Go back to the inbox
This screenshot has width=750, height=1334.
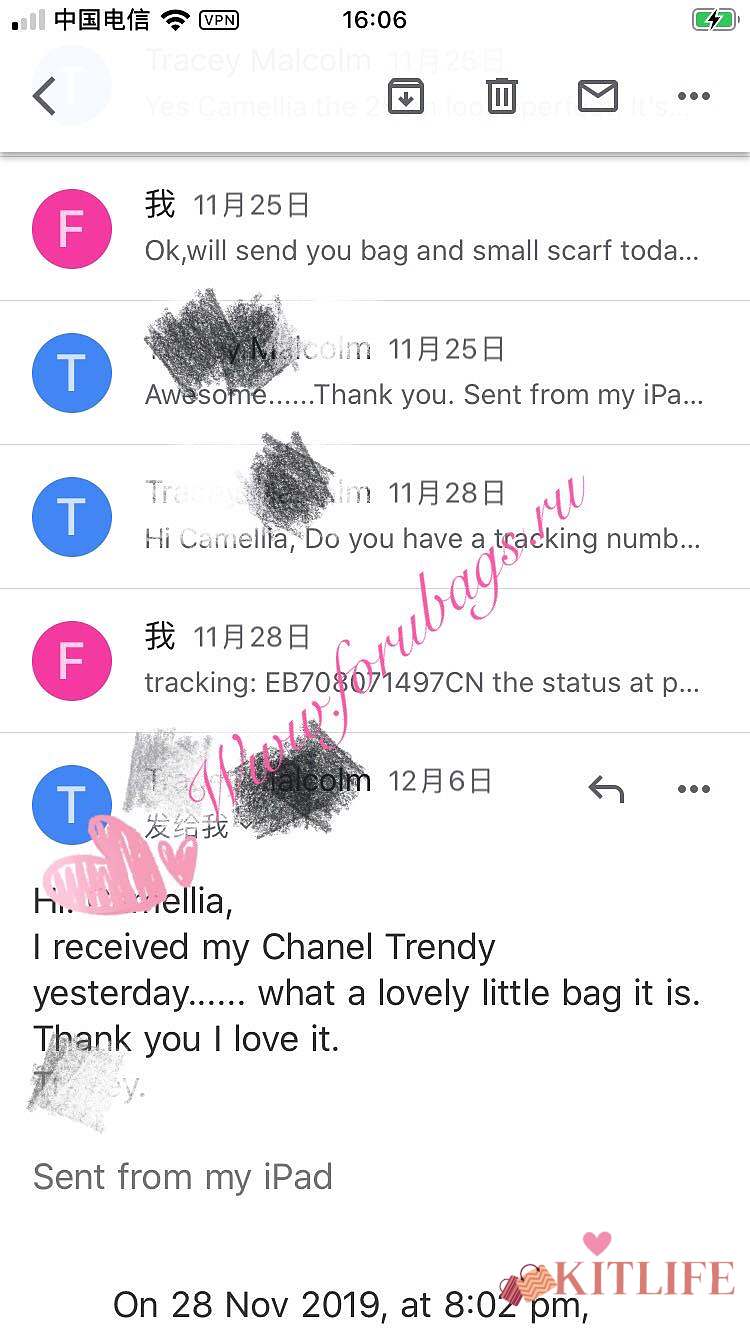(x=45, y=97)
